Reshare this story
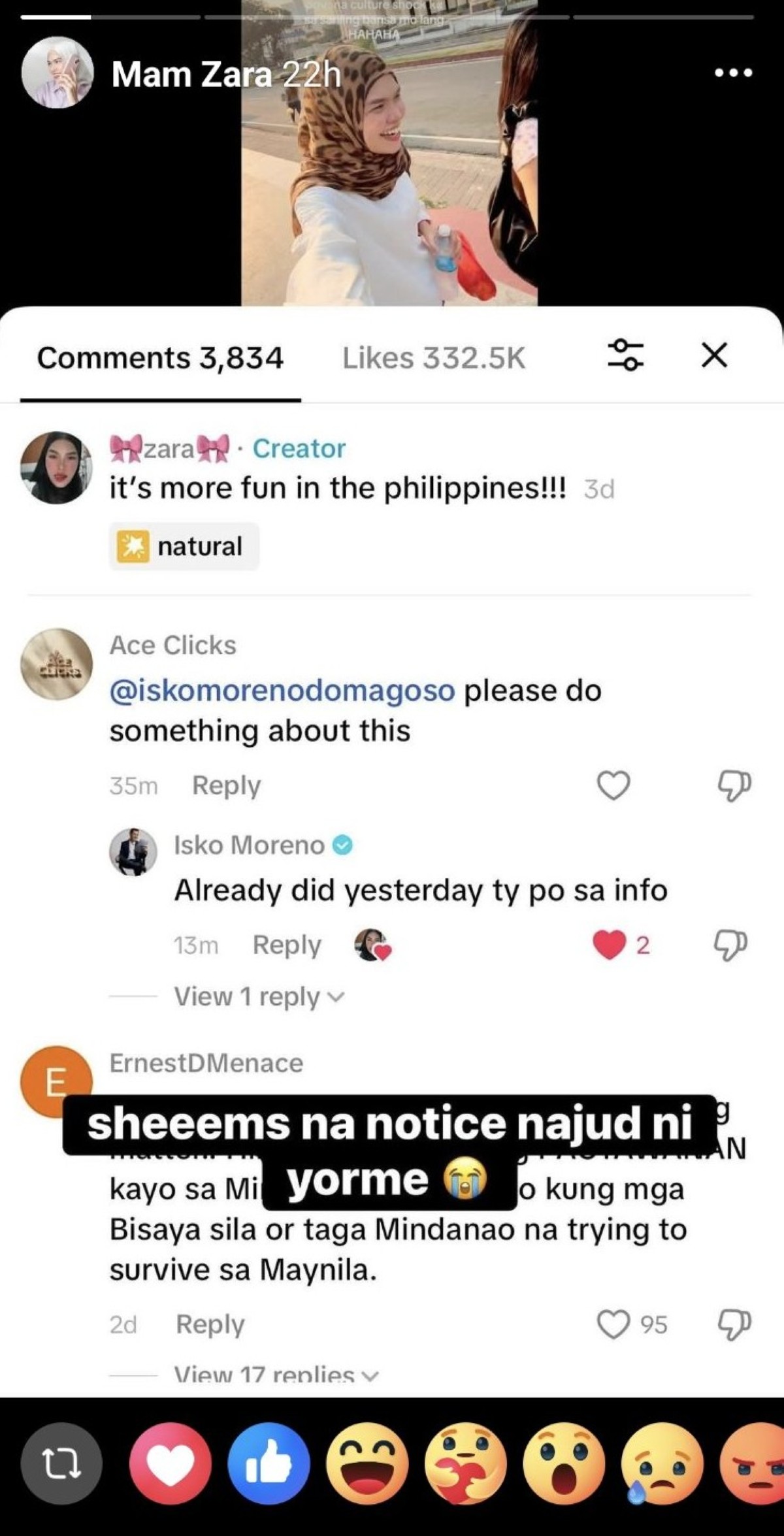 (x=61, y=1464)
